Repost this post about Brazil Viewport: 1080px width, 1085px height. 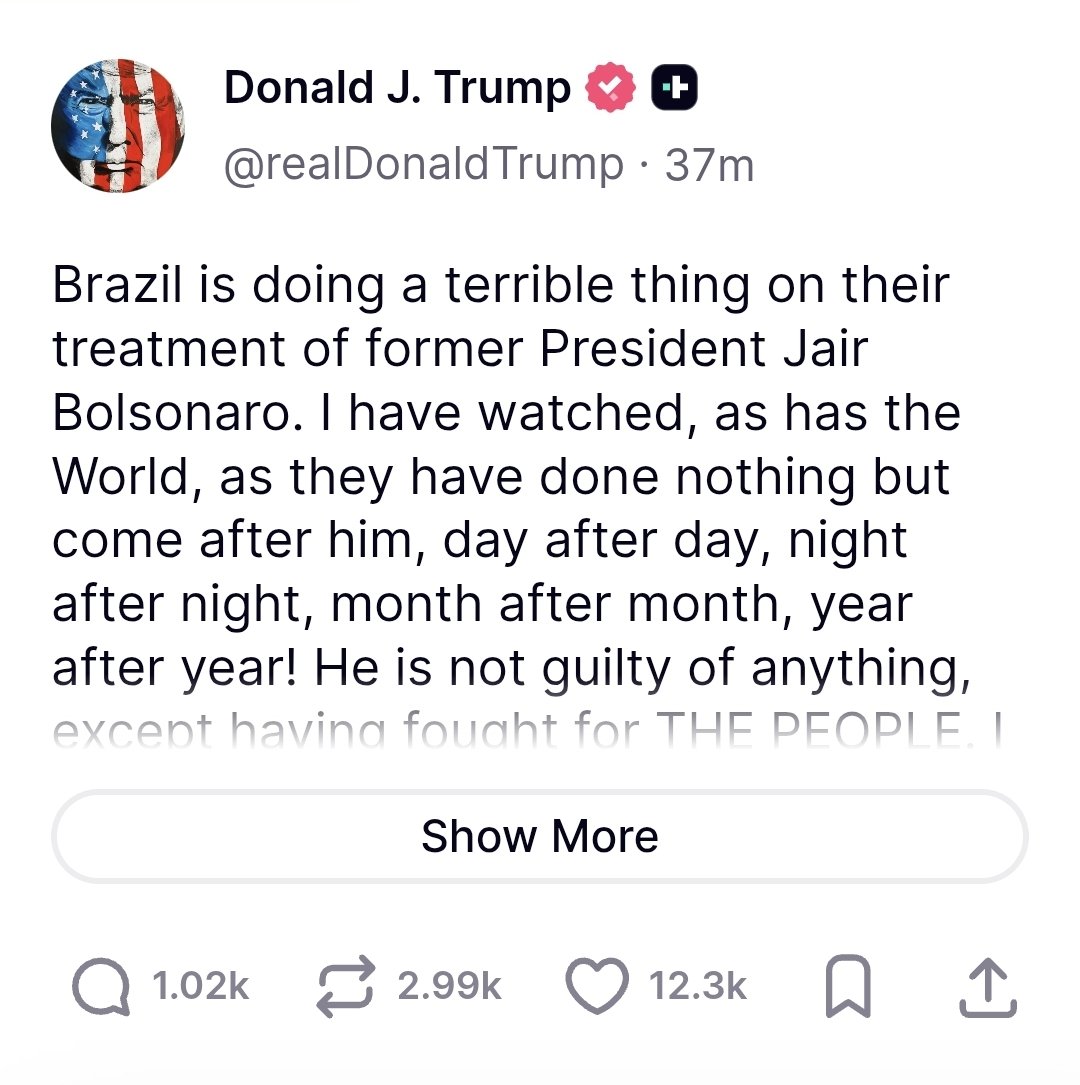(x=346, y=987)
